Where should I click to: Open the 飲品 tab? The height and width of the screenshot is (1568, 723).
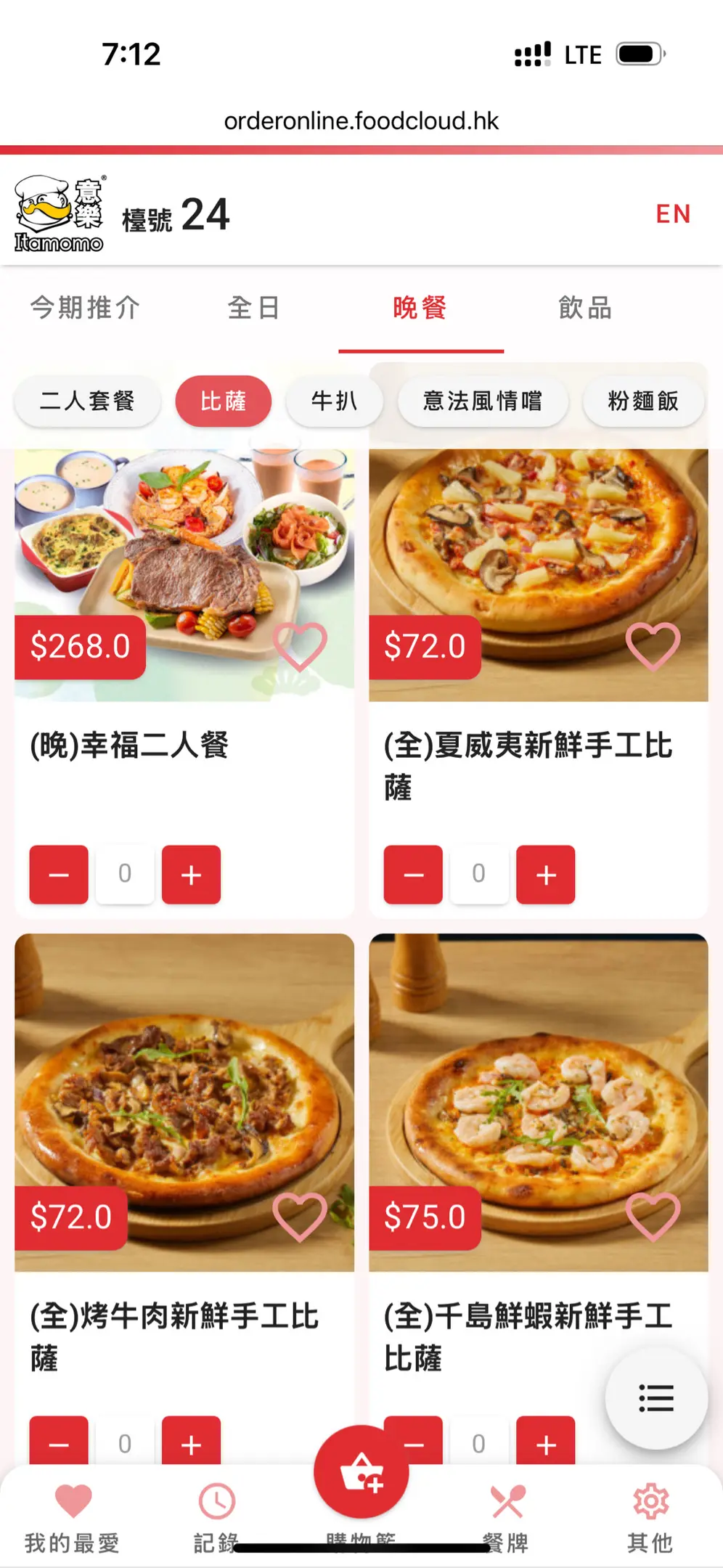(x=585, y=308)
